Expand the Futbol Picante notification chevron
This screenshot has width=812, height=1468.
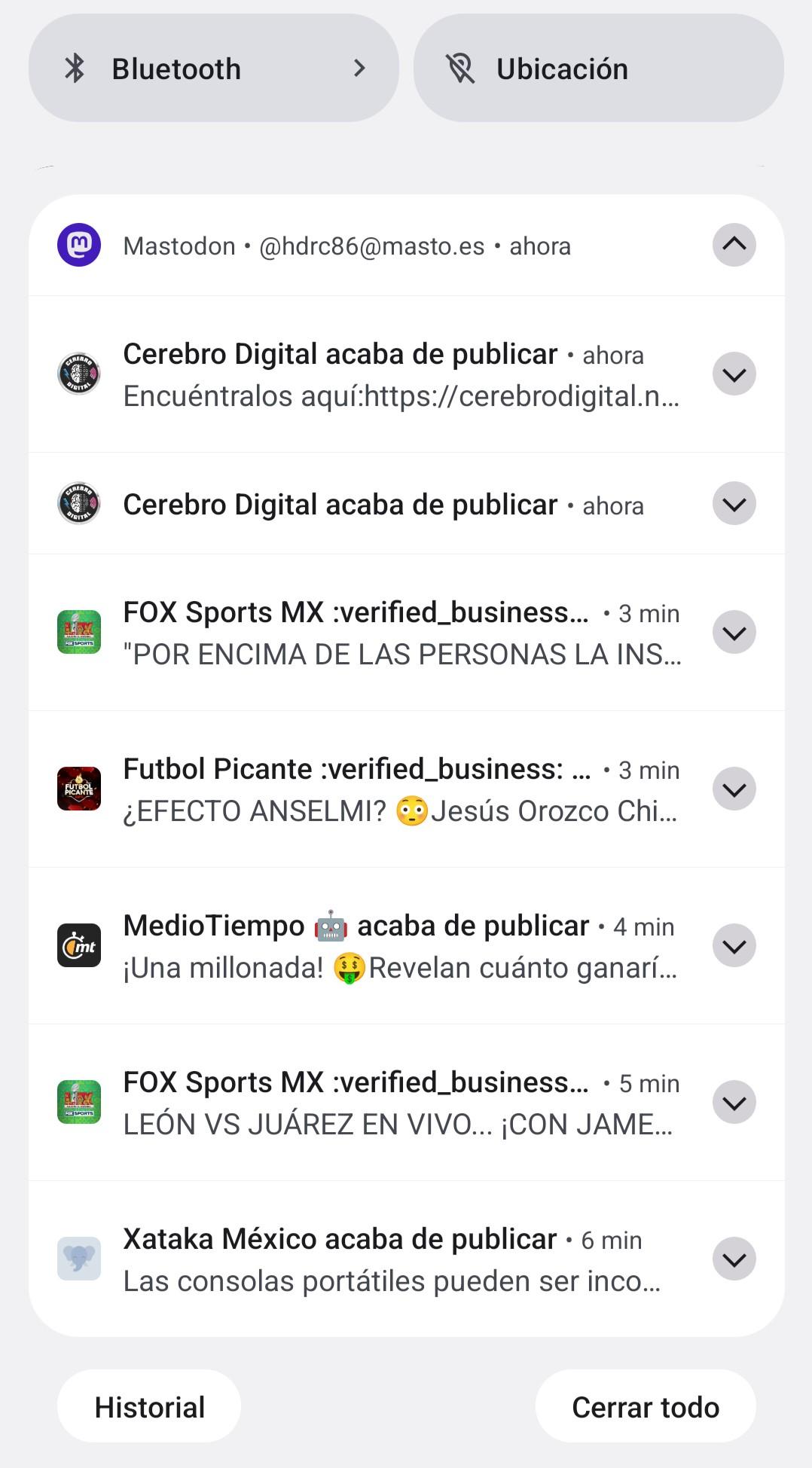(734, 789)
